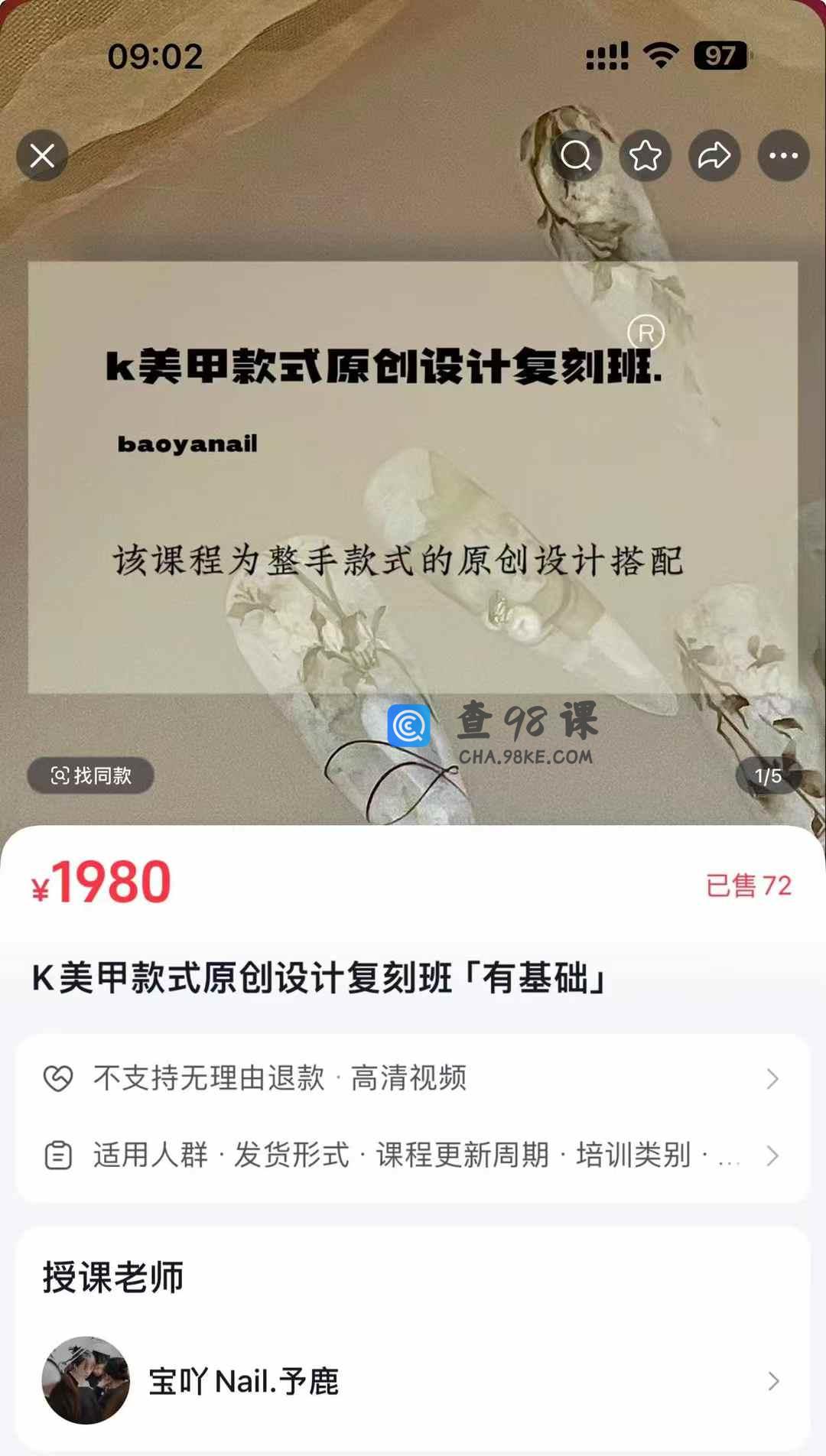
Task: Open teacher 宝吖 Nail.予鹿 profile
Action: pos(413,1381)
